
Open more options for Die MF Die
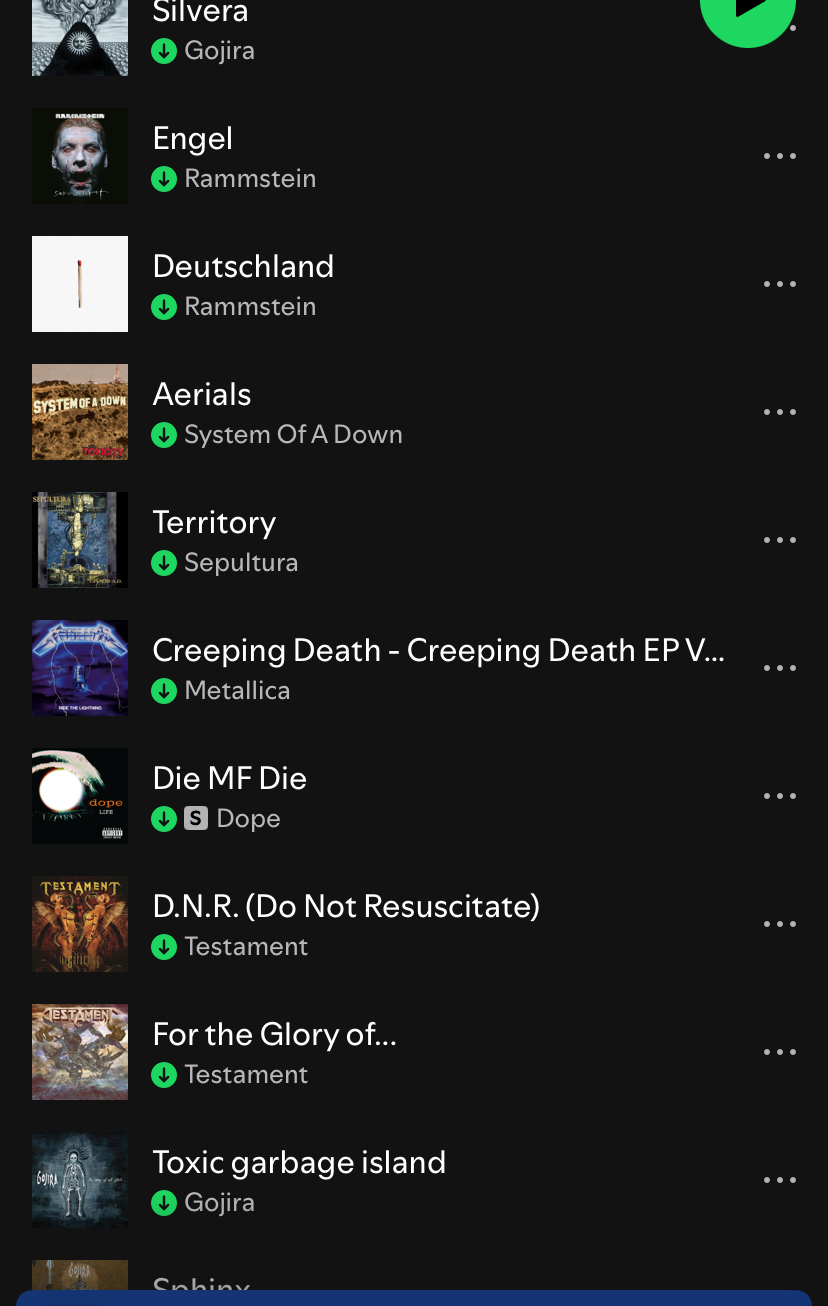click(779, 796)
